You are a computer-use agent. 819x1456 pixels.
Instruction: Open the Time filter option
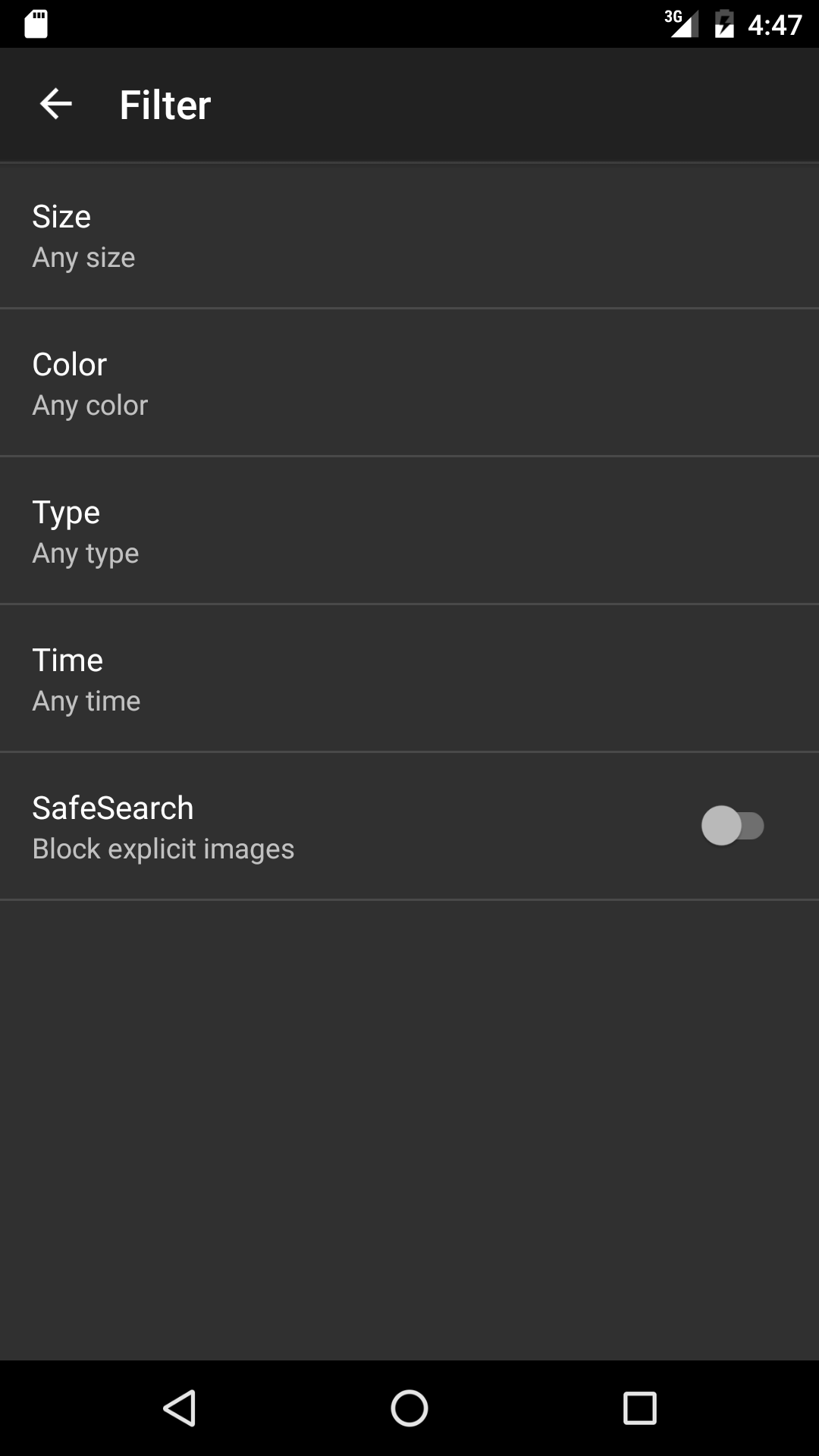click(409, 679)
